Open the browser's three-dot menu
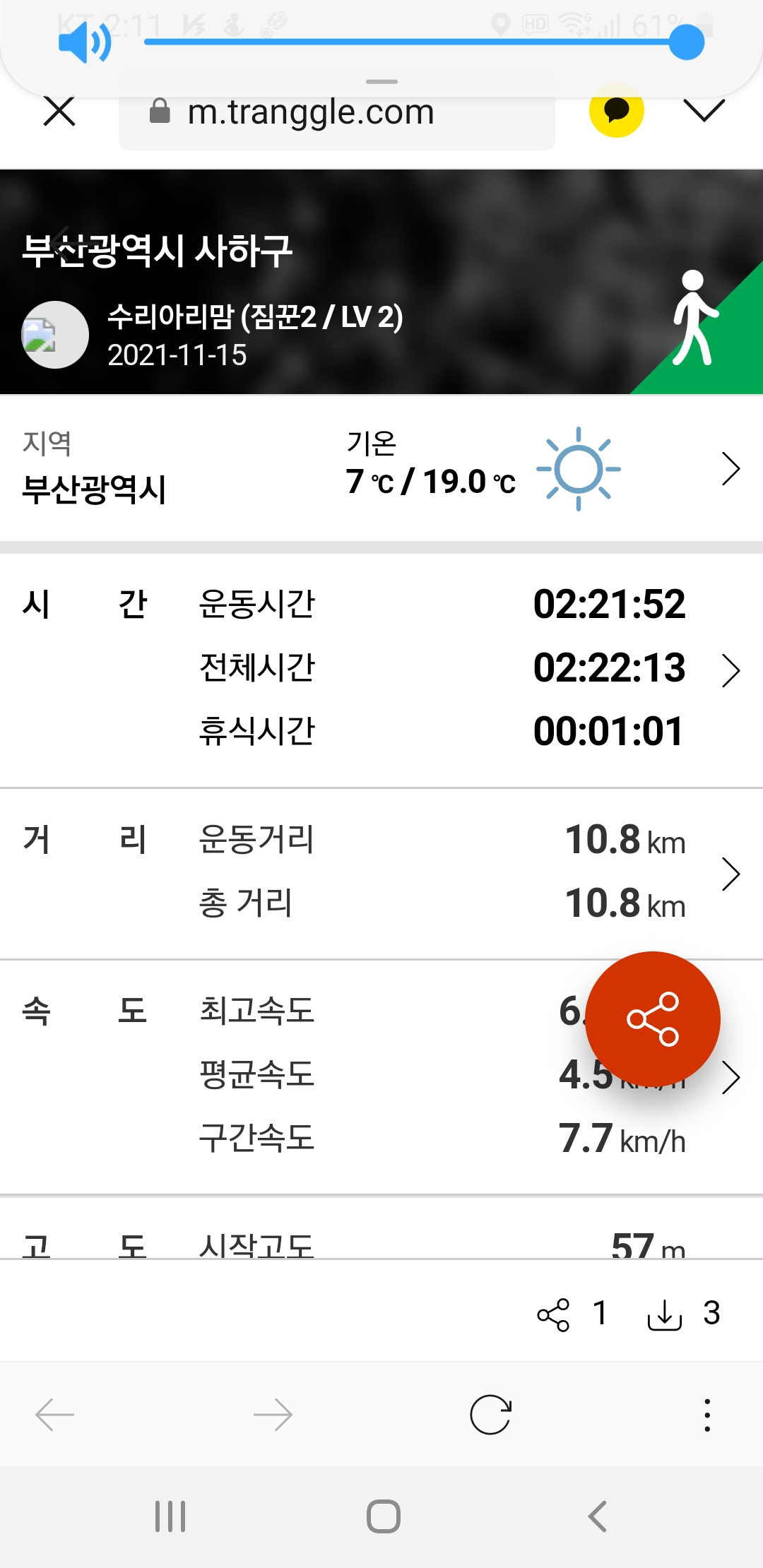This screenshot has height=1568, width=763. (x=707, y=1415)
